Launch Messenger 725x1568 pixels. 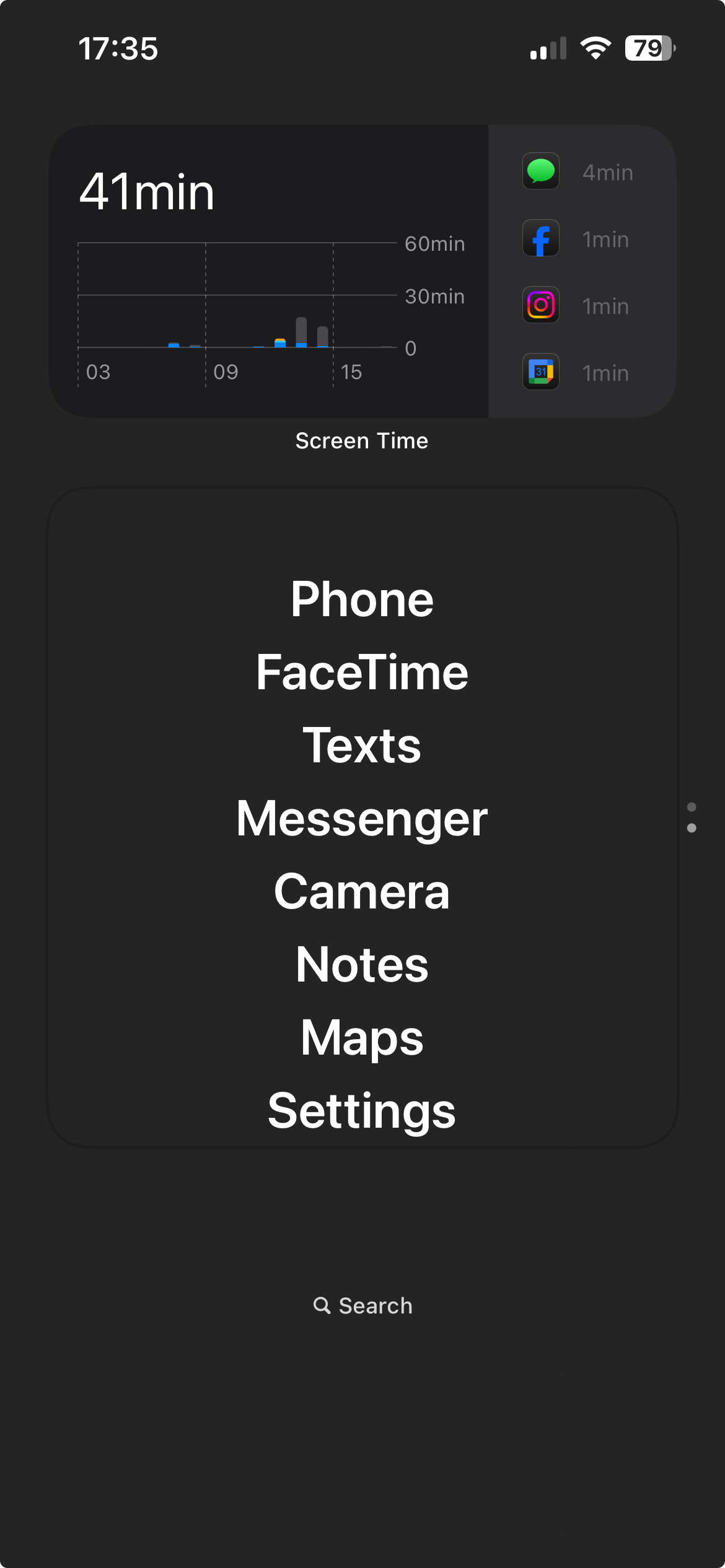point(362,819)
